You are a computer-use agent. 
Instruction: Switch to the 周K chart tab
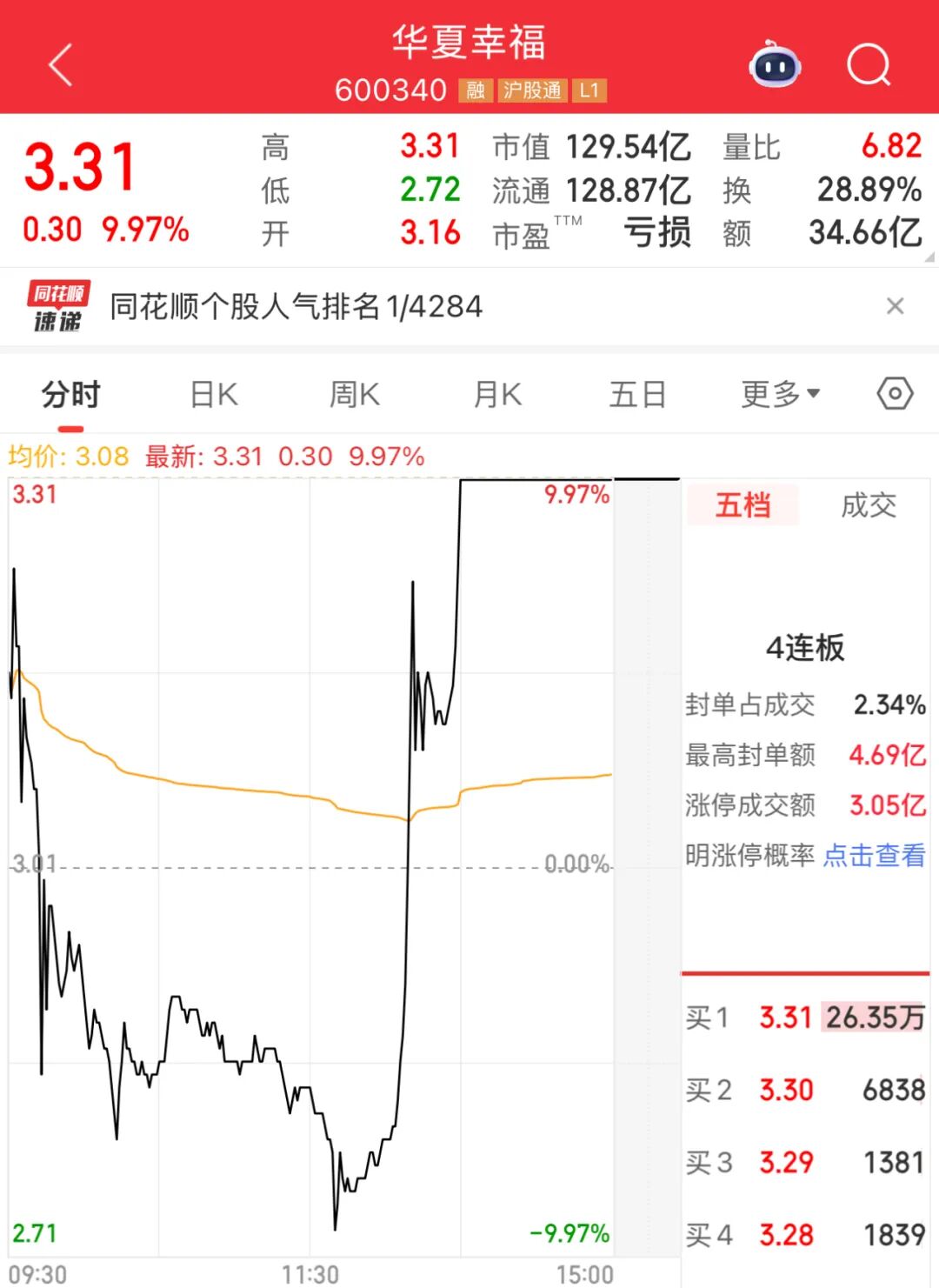[355, 395]
